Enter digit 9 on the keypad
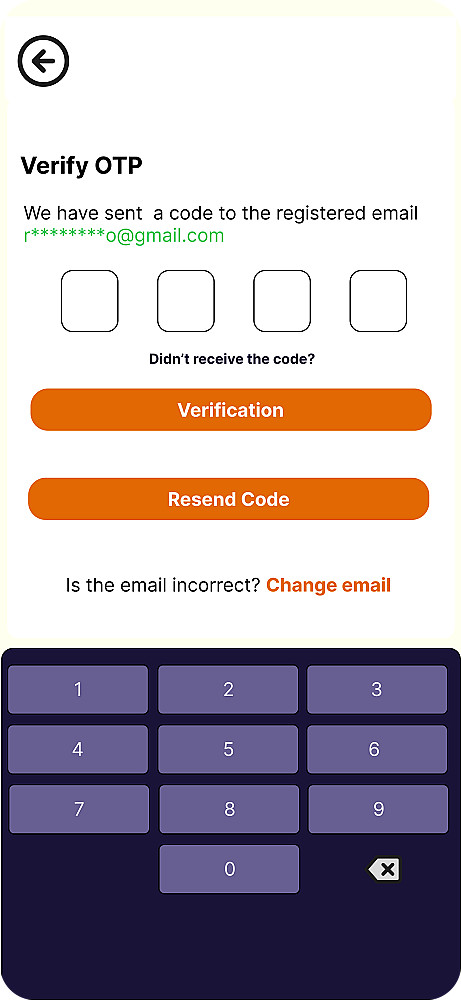Image resolution: width=461 pixels, height=1000 pixels. click(378, 809)
